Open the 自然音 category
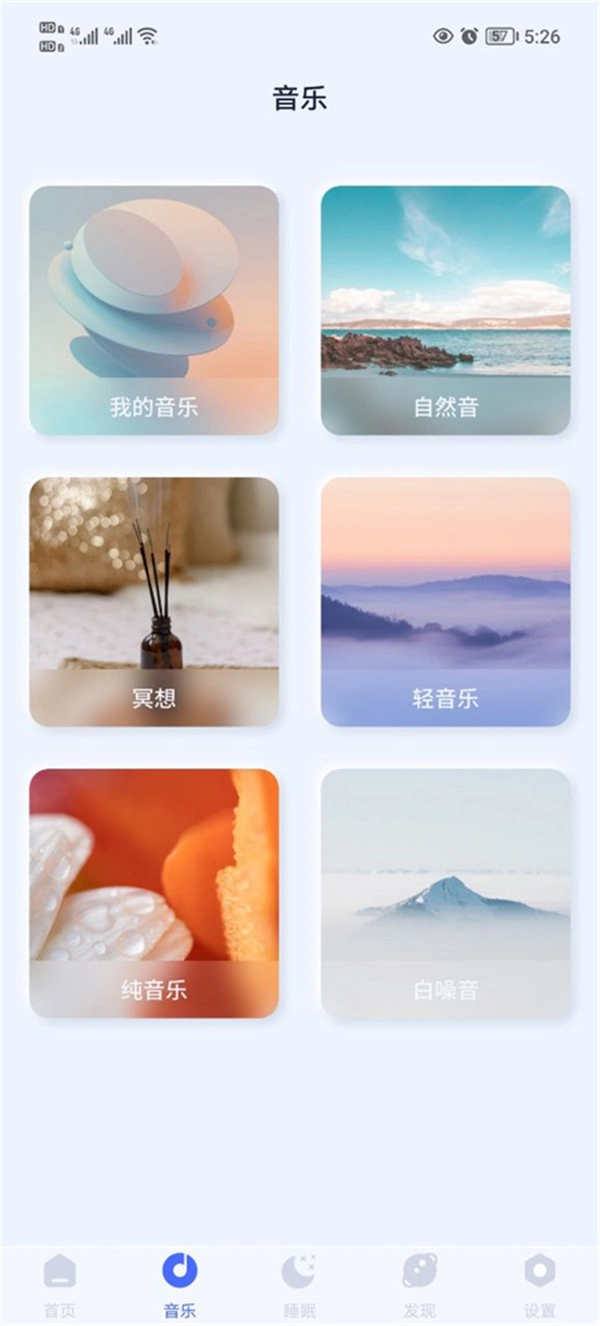This screenshot has height=1326, width=600. pyautogui.click(x=445, y=310)
